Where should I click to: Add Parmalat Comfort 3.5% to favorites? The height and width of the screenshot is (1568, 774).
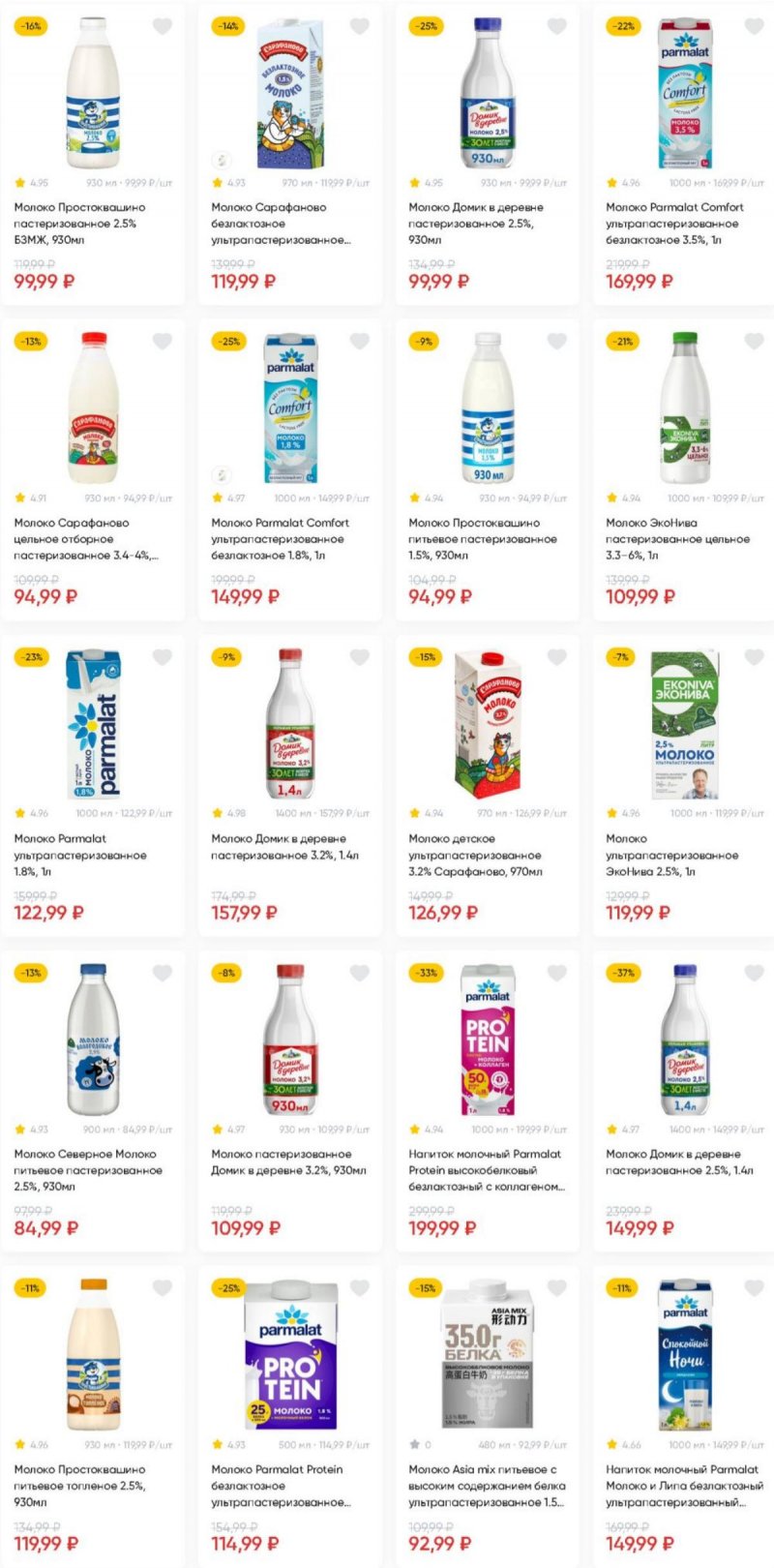[755, 26]
